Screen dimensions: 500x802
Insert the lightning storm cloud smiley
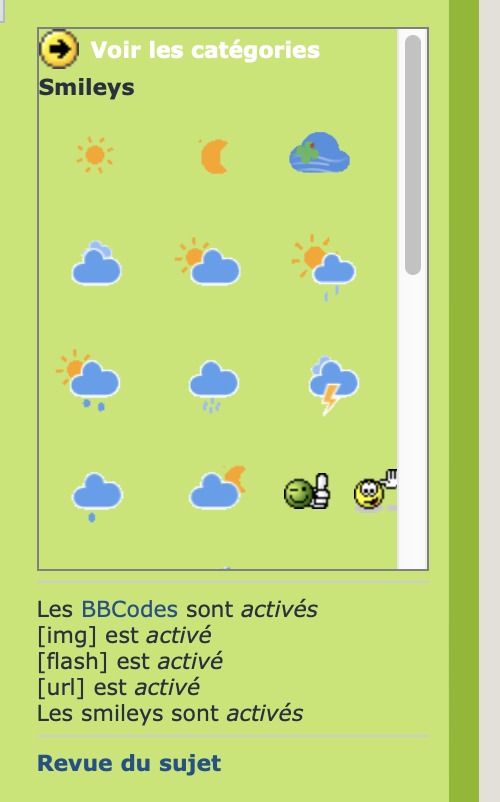coord(333,385)
